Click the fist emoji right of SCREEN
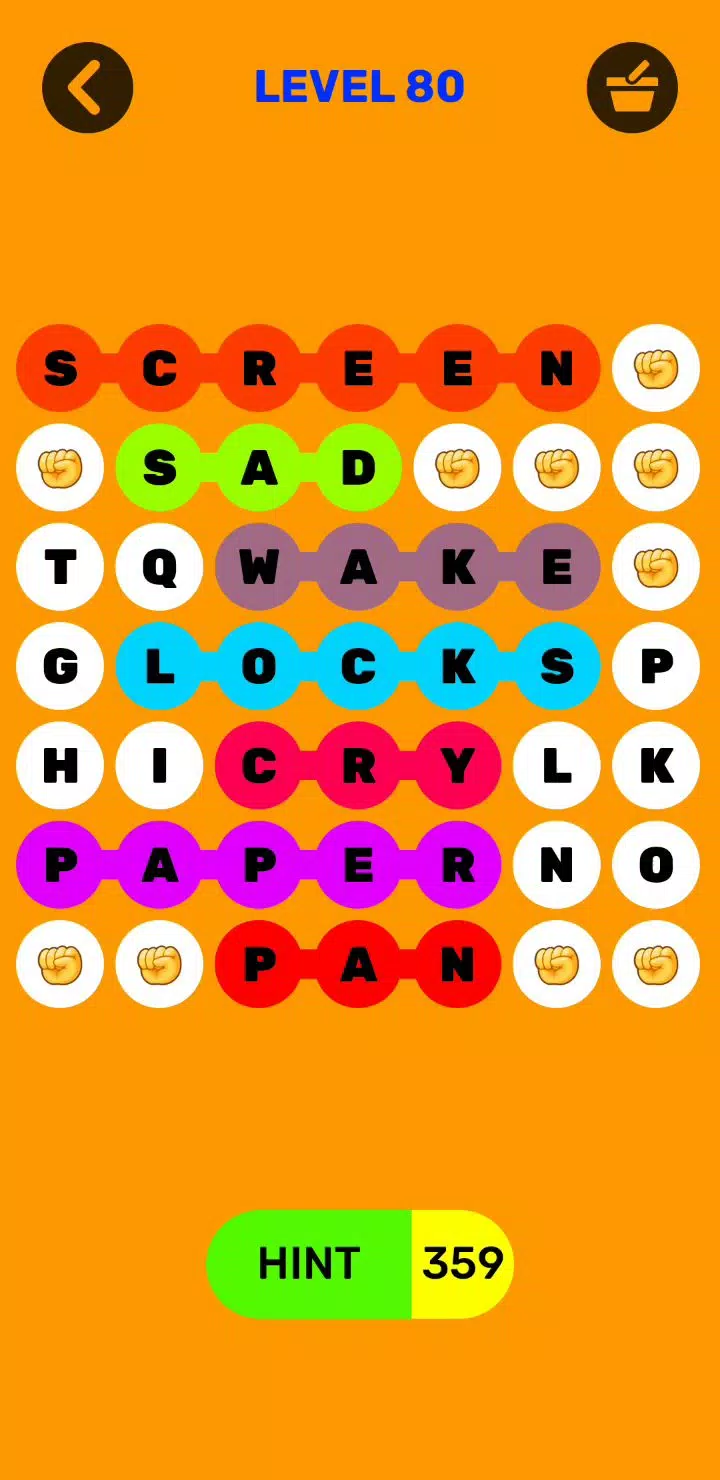 [x=655, y=367]
